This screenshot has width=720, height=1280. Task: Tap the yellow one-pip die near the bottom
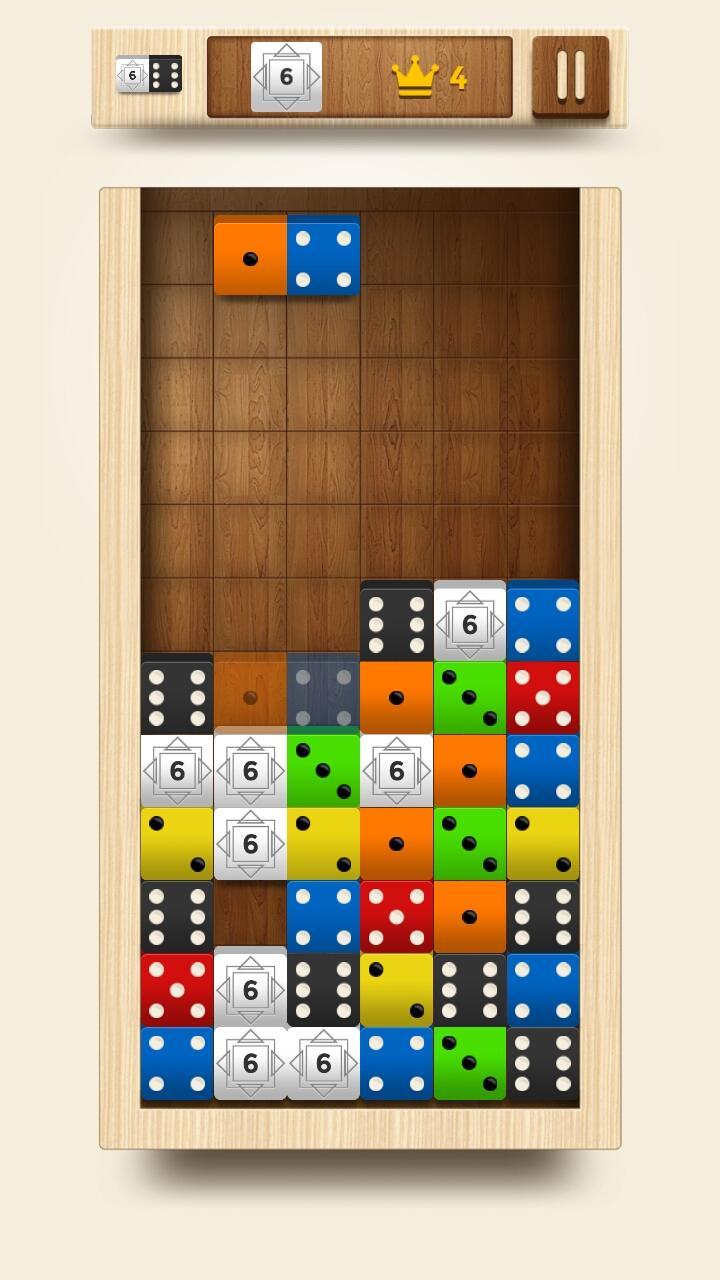click(396, 989)
